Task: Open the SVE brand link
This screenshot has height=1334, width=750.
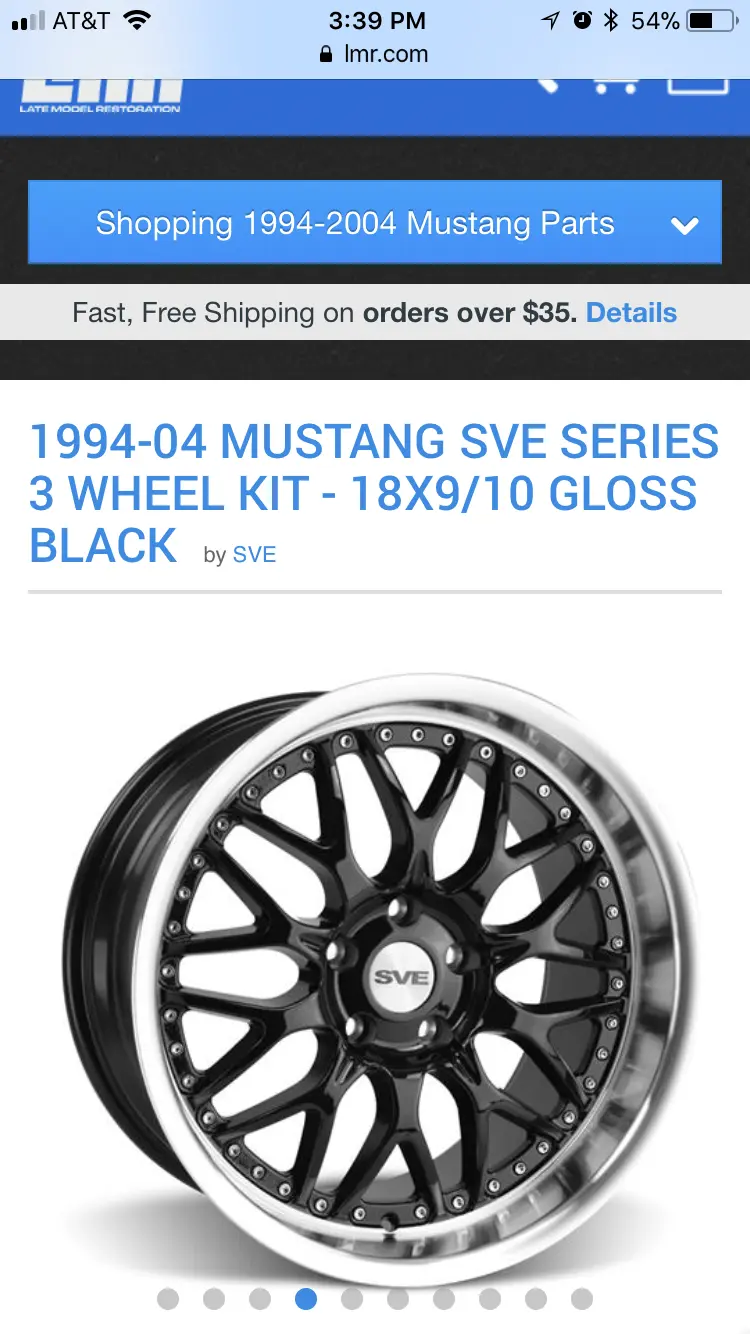Action: tap(254, 554)
